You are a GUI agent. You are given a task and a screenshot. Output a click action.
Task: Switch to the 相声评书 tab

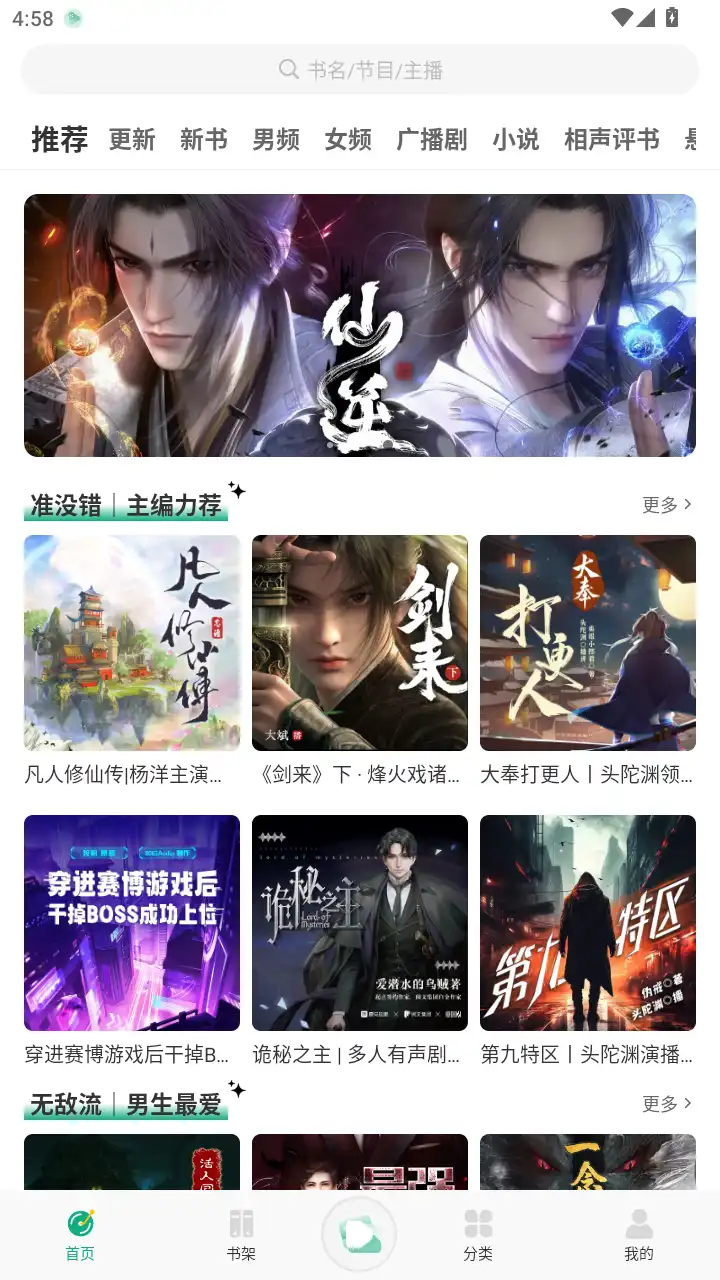(x=610, y=140)
